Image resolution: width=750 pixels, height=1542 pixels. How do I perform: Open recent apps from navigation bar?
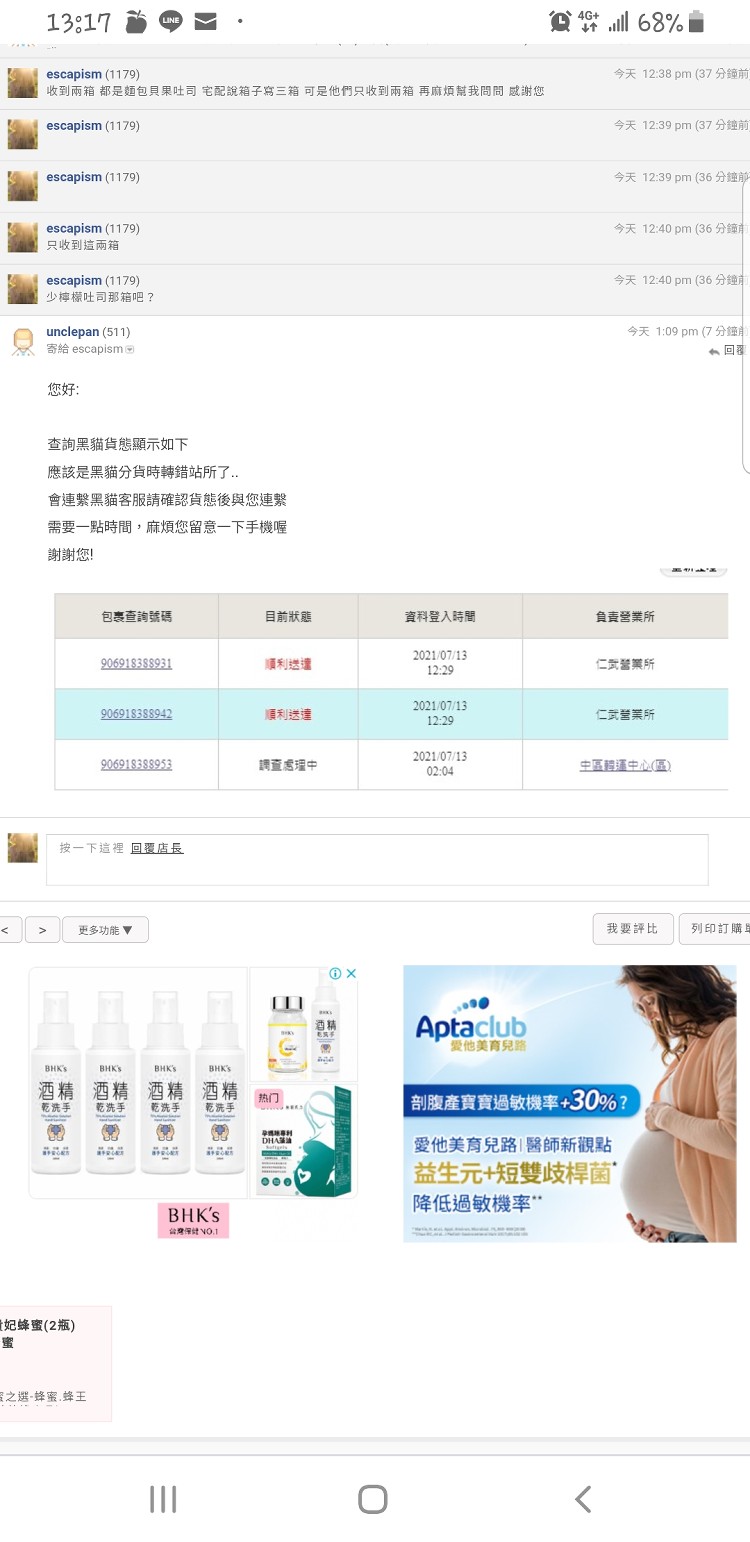point(163,1498)
